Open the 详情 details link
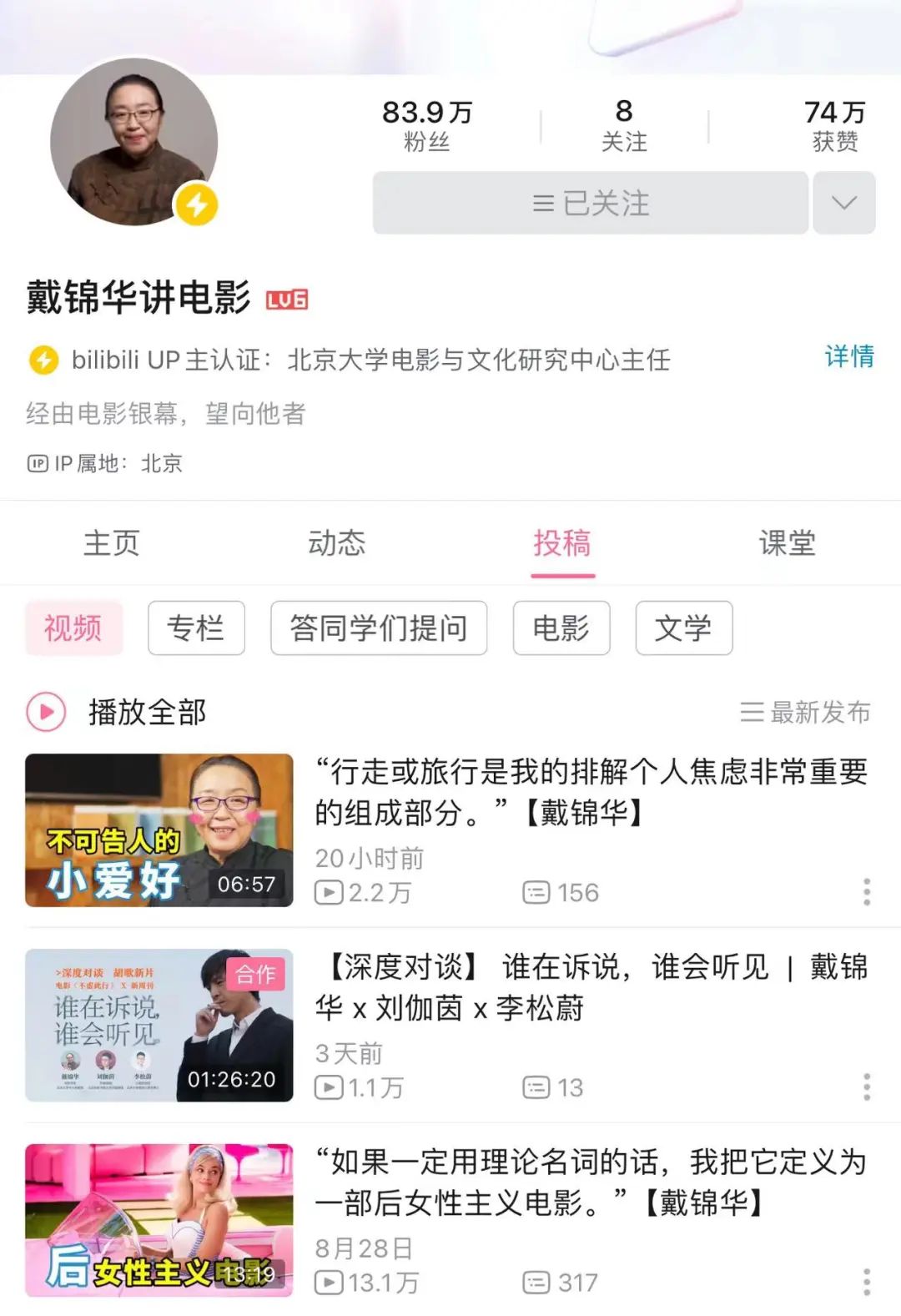This screenshot has width=901, height=1316. pyautogui.click(x=848, y=357)
